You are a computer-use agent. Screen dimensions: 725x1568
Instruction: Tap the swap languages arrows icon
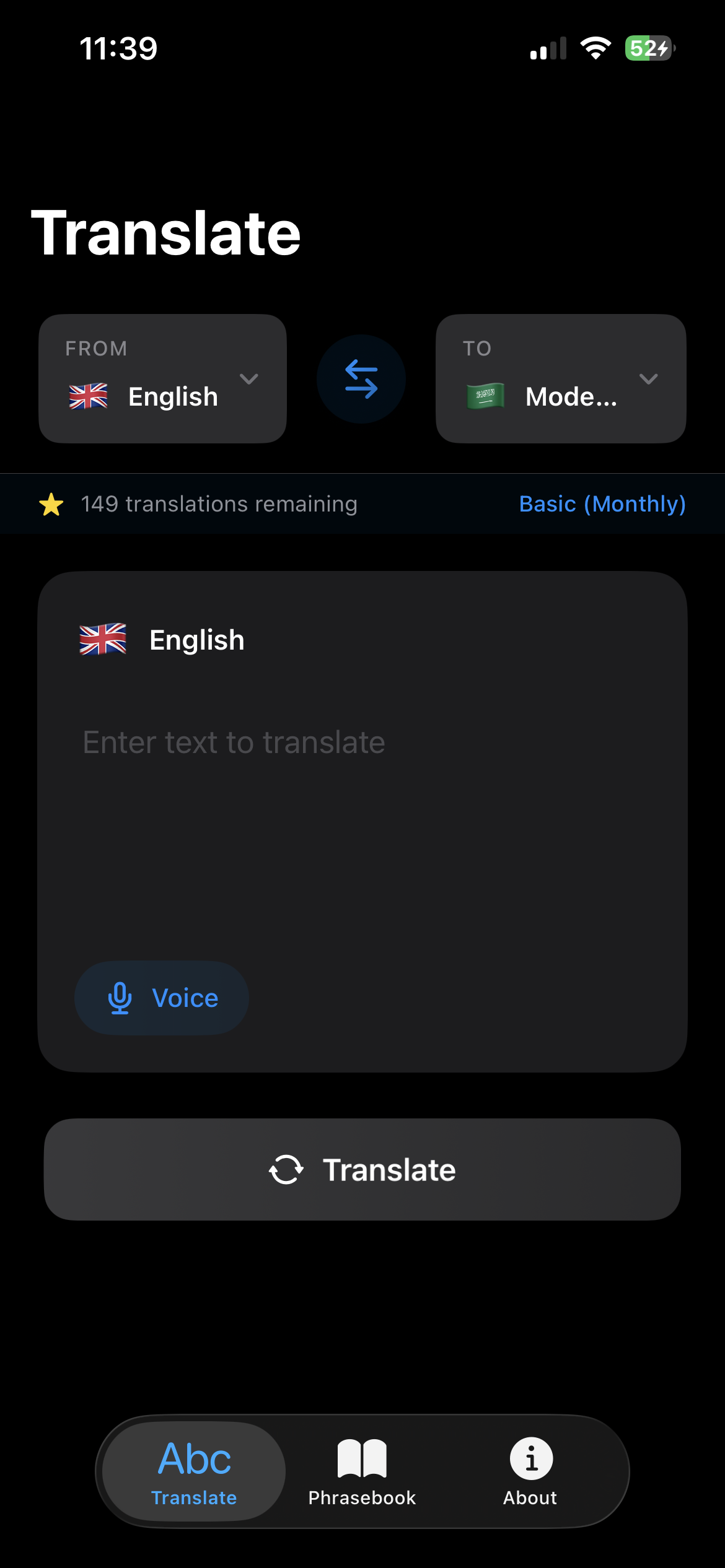point(361,379)
